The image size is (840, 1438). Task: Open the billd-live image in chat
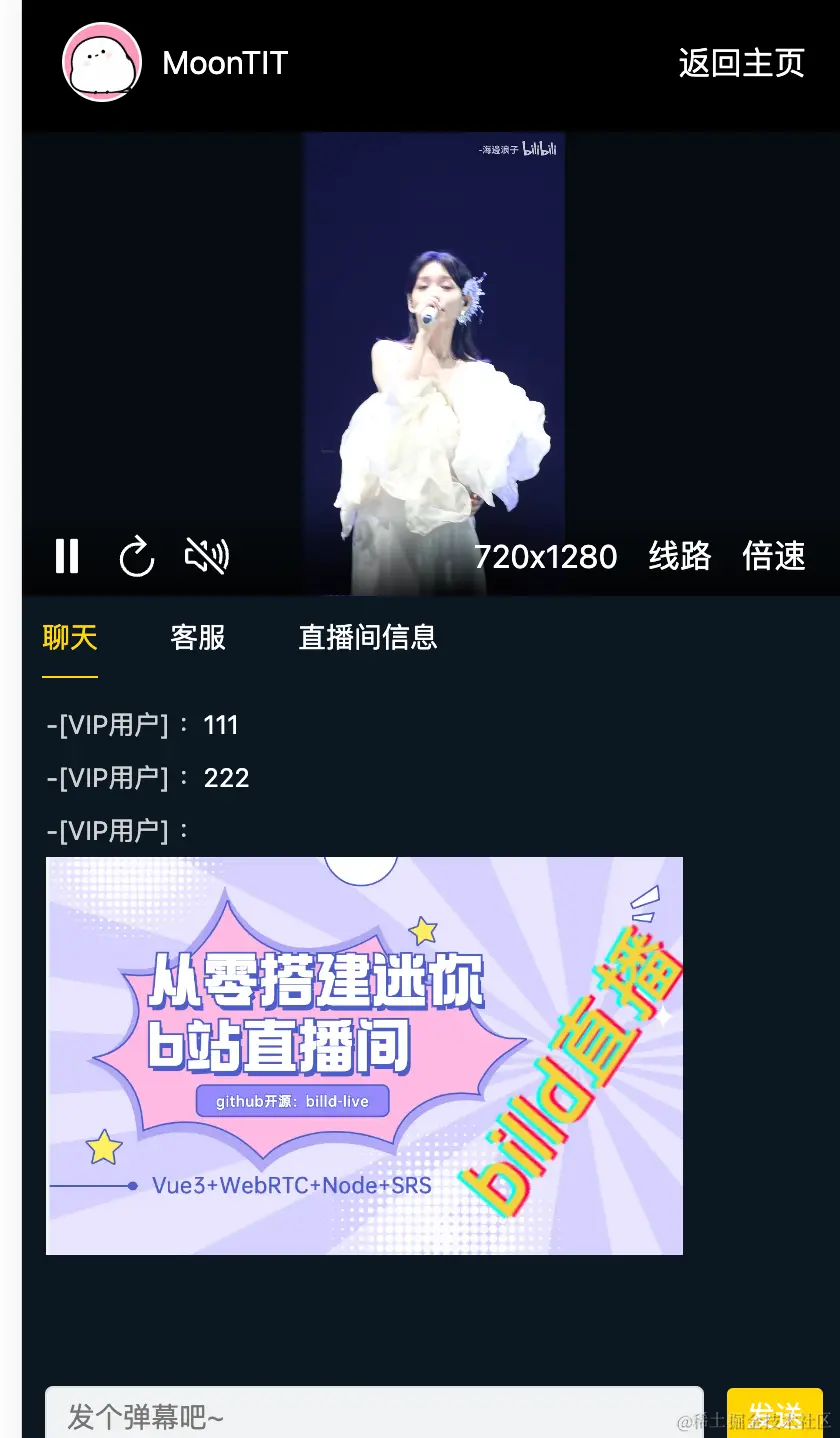point(364,1055)
